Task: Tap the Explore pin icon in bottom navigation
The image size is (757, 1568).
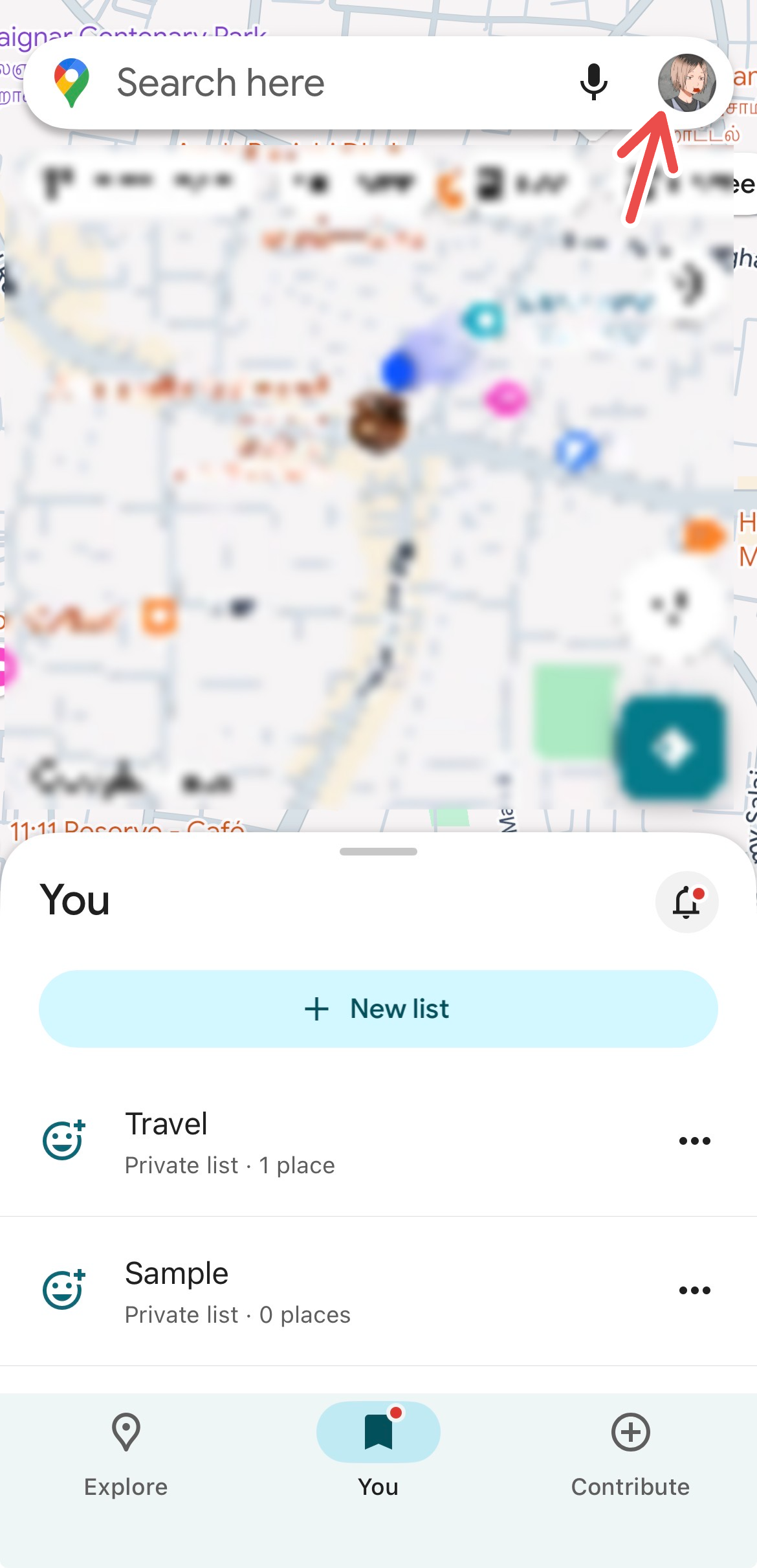Action: click(125, 1431)
